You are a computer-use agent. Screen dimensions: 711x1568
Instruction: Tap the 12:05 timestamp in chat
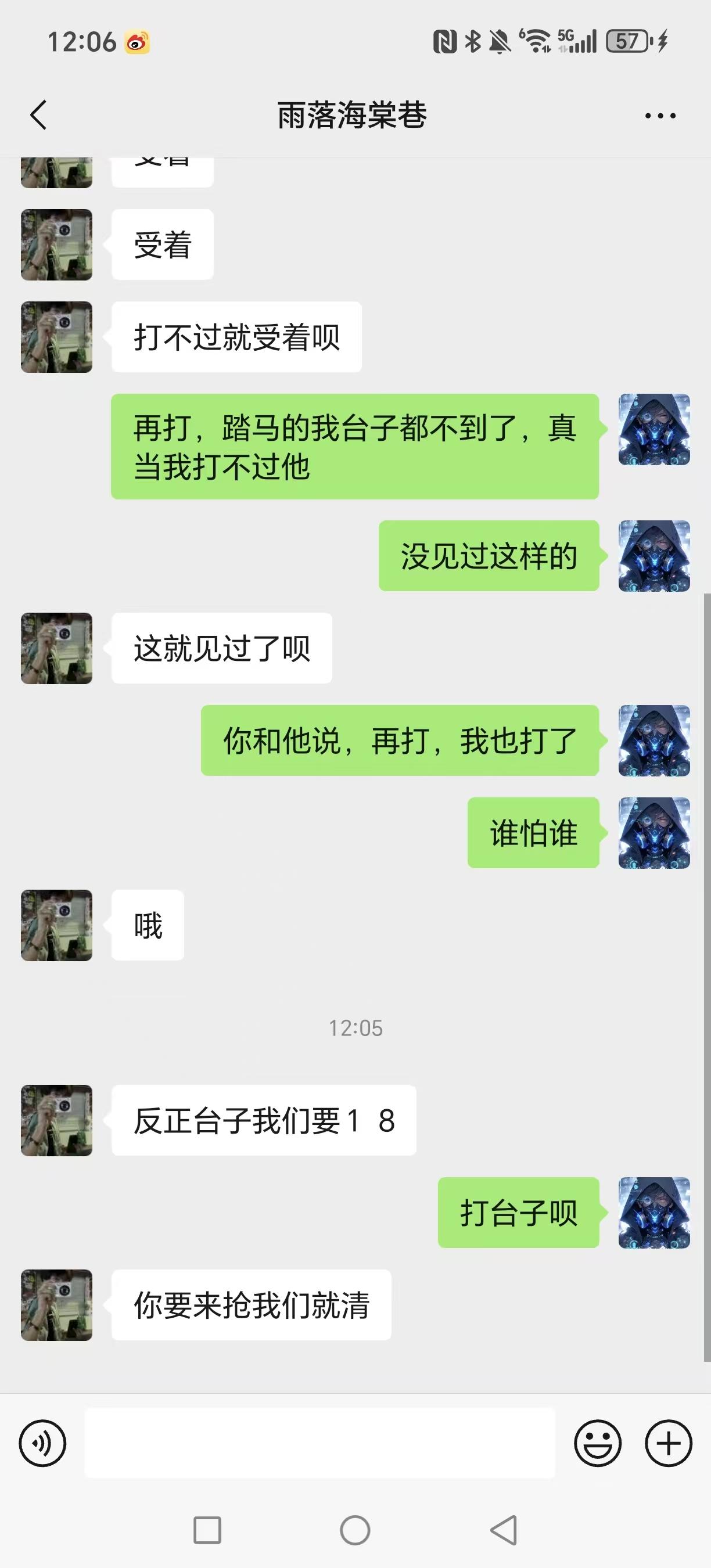[x=355, y=1028]
